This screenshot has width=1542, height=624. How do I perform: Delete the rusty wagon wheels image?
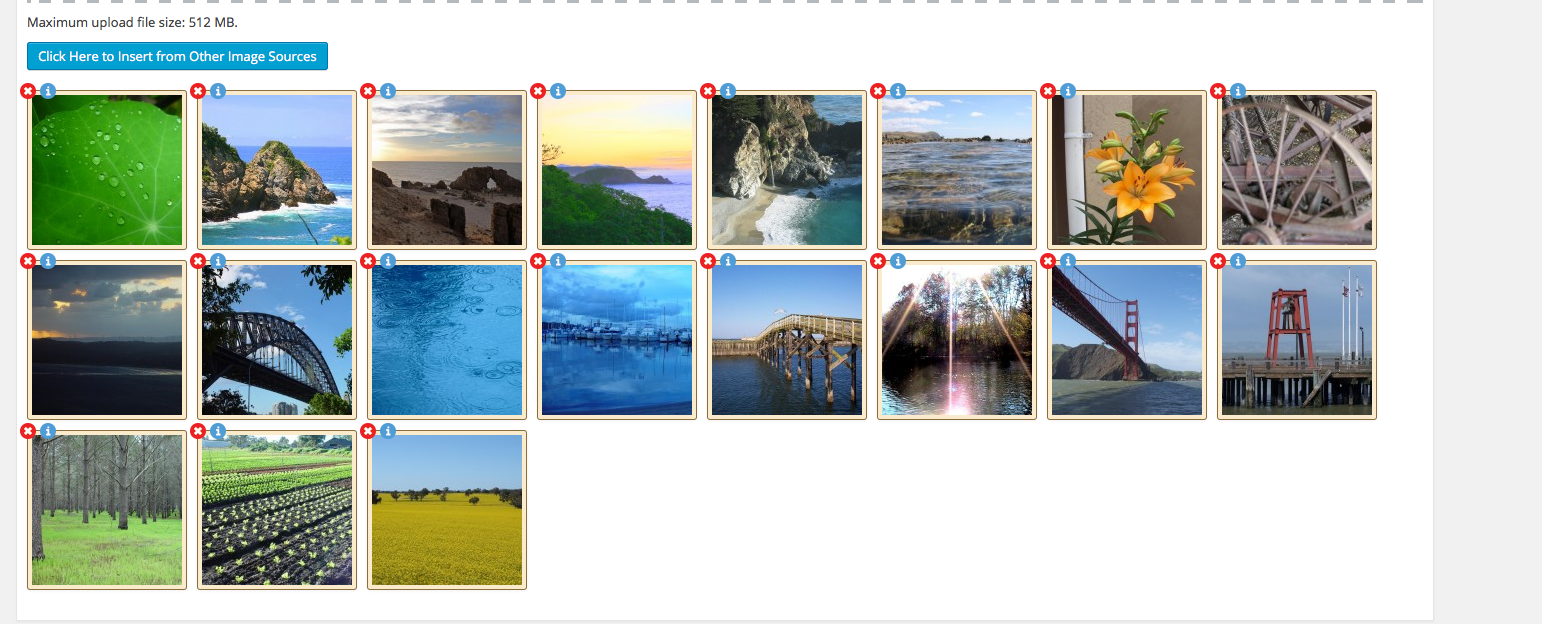[x=1218, y=91]
